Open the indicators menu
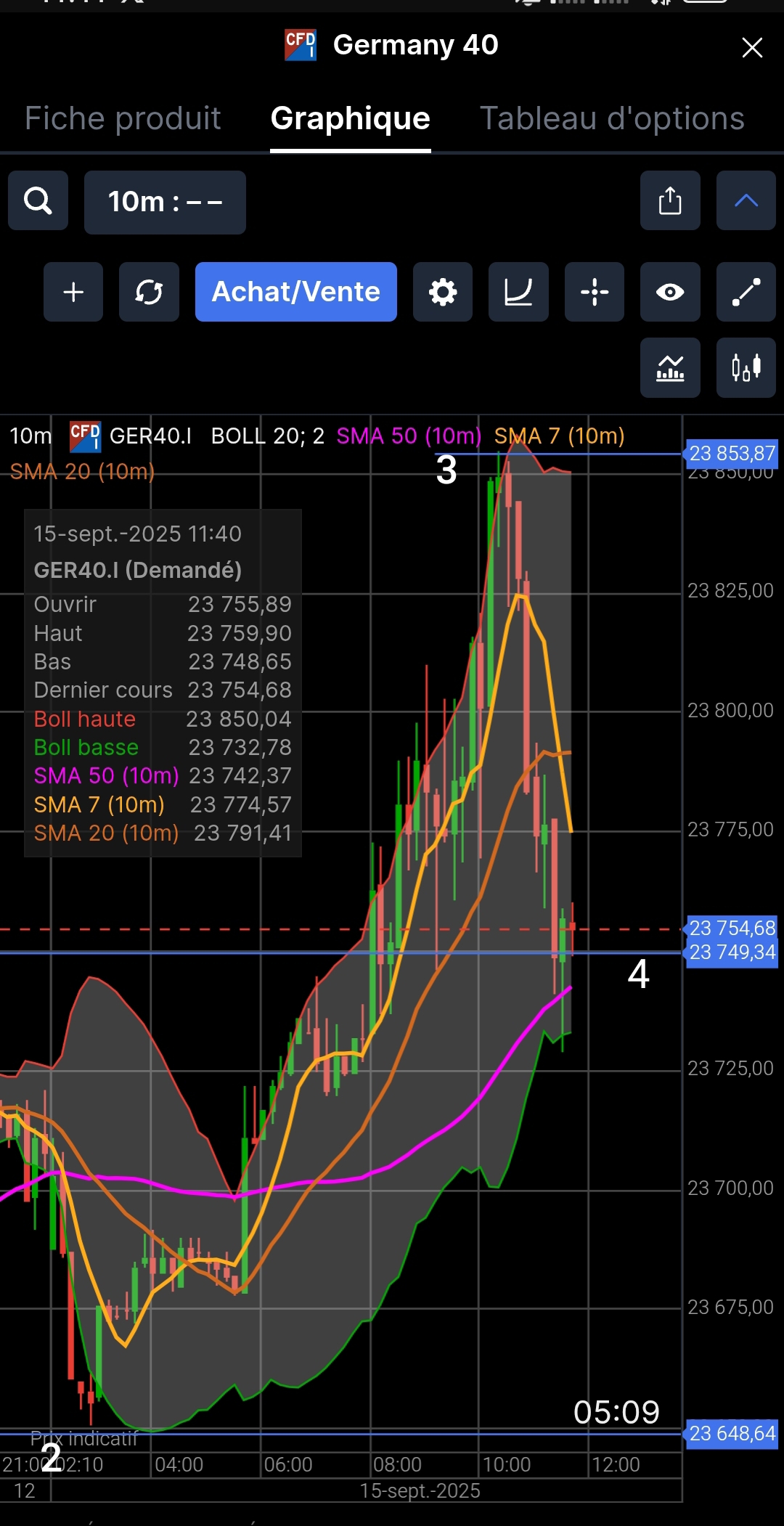The width and height of the screenshot is (784, 1526). (670, 367)
